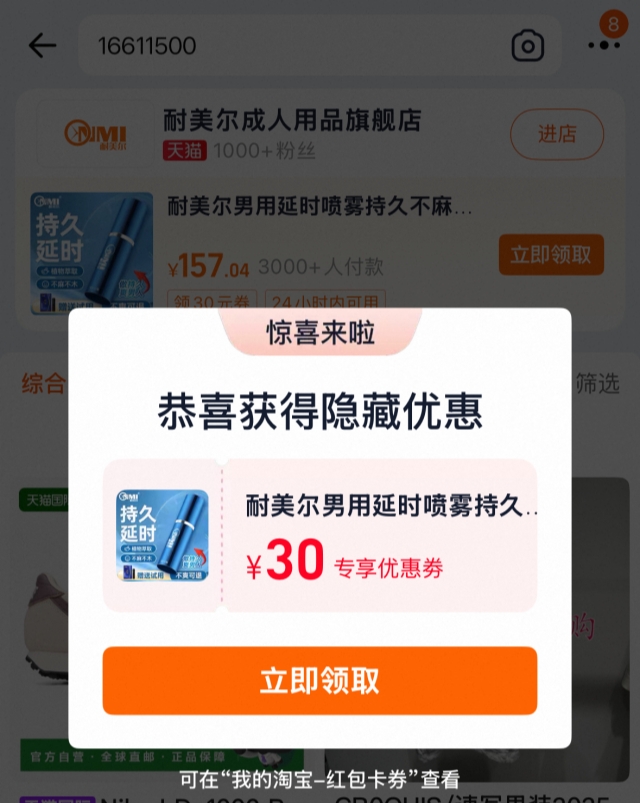
Task: Open the coupon card for 耐美尔男用延时喷雾
Action: tap(320, 536)
